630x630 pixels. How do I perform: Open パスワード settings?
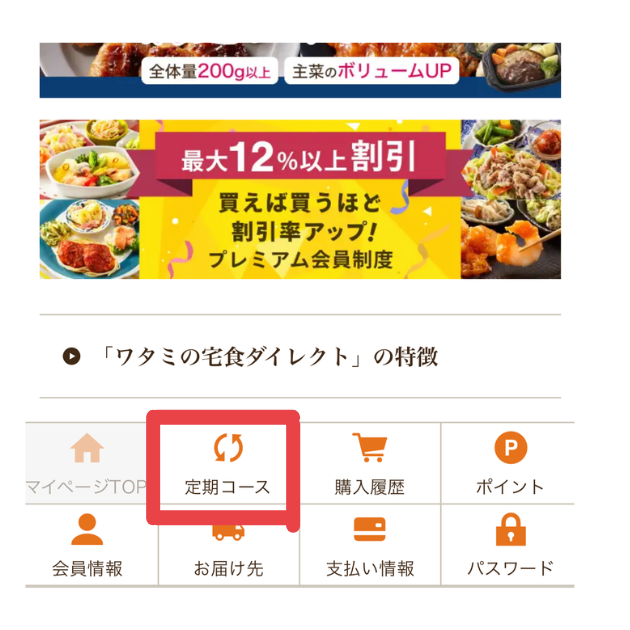click(509, 545)
